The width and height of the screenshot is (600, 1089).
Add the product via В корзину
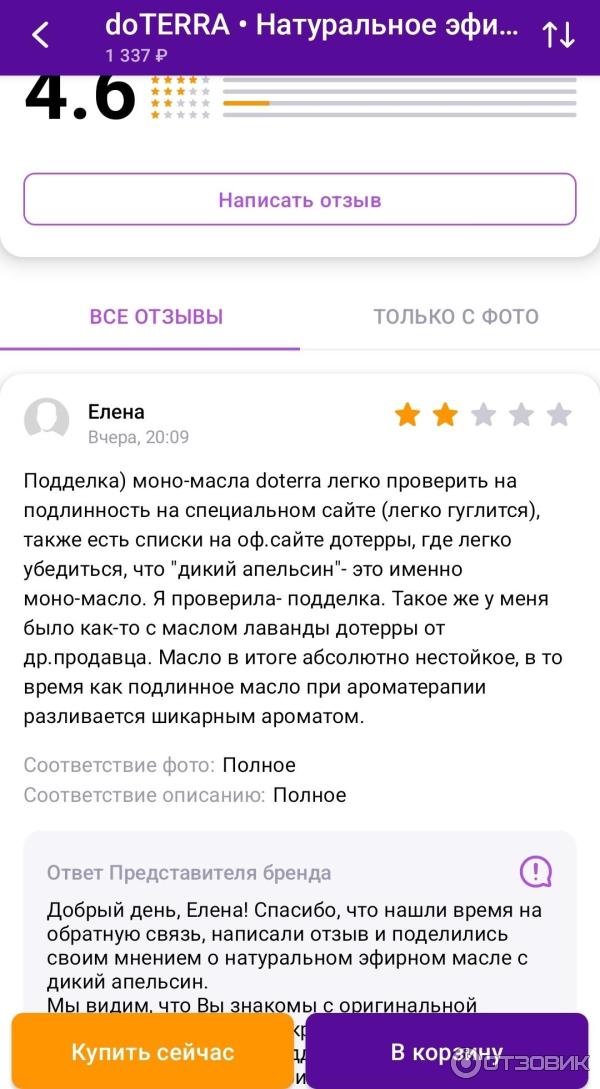point(446,1052)
